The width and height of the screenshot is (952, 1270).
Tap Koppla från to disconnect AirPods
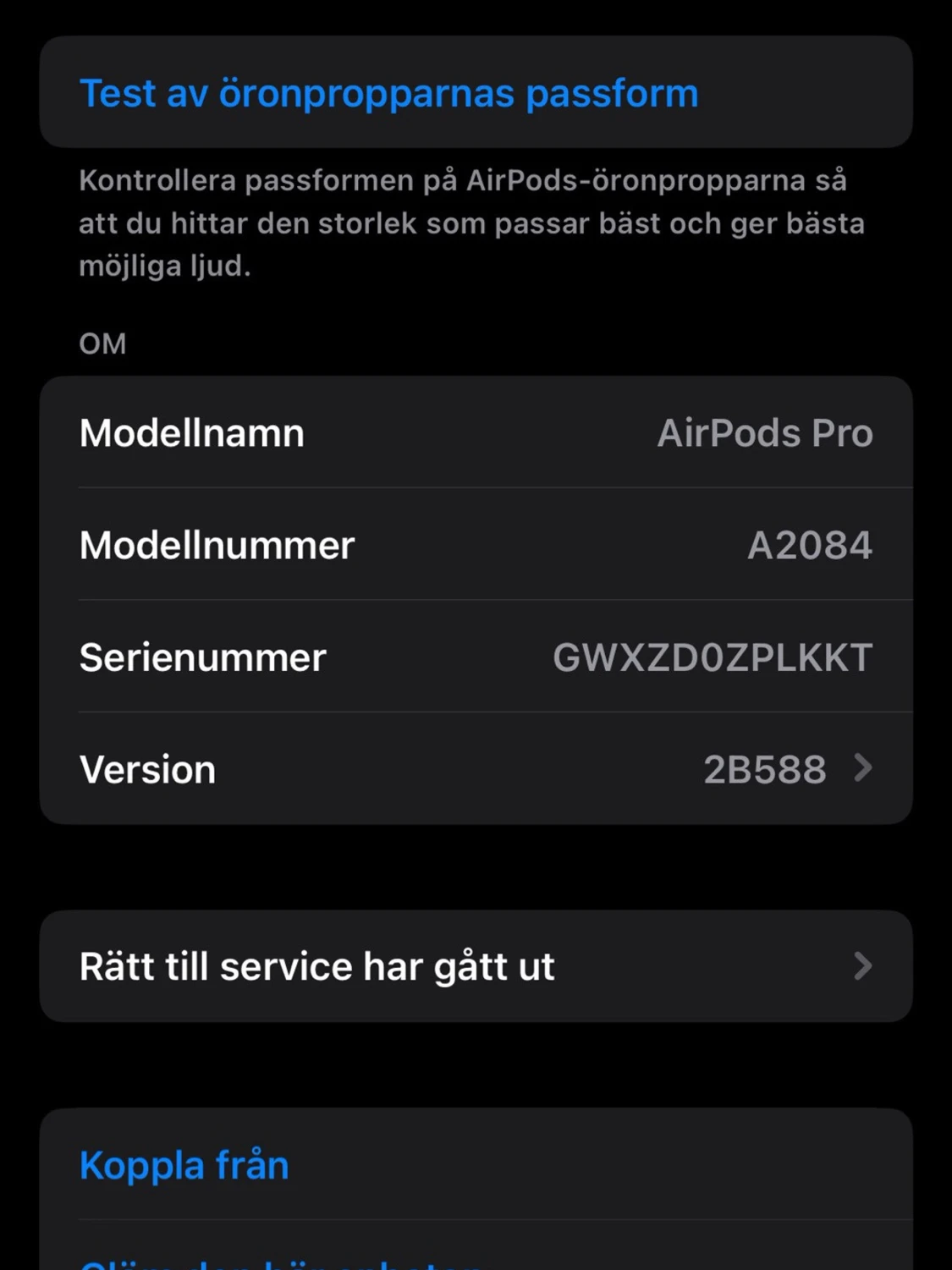(x=183, y=1163)
